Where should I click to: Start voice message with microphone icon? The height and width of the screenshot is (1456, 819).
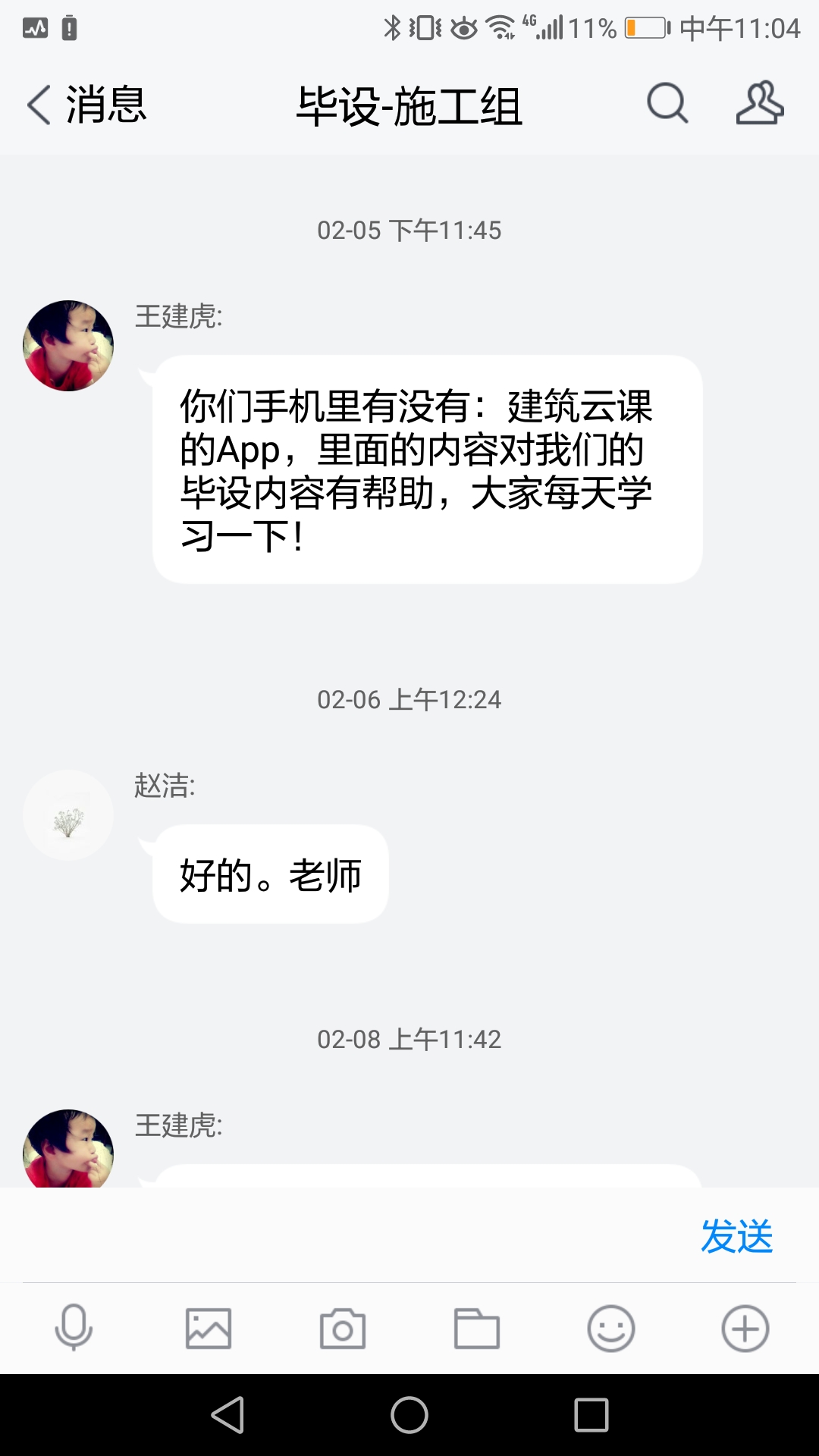pos(74,1329)
